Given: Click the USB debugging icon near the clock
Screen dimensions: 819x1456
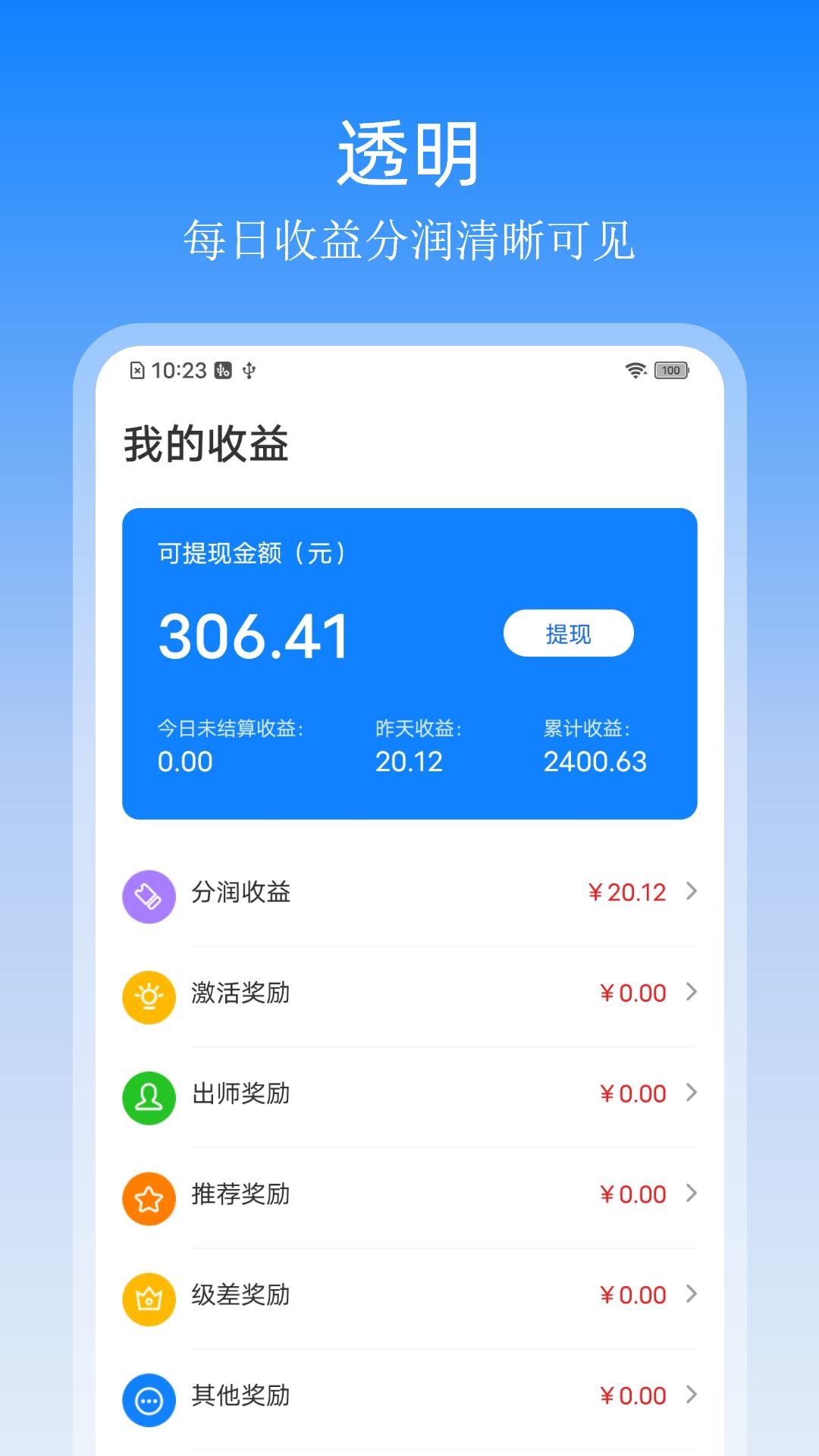Looking at the screenshot, I should (223, 371).
